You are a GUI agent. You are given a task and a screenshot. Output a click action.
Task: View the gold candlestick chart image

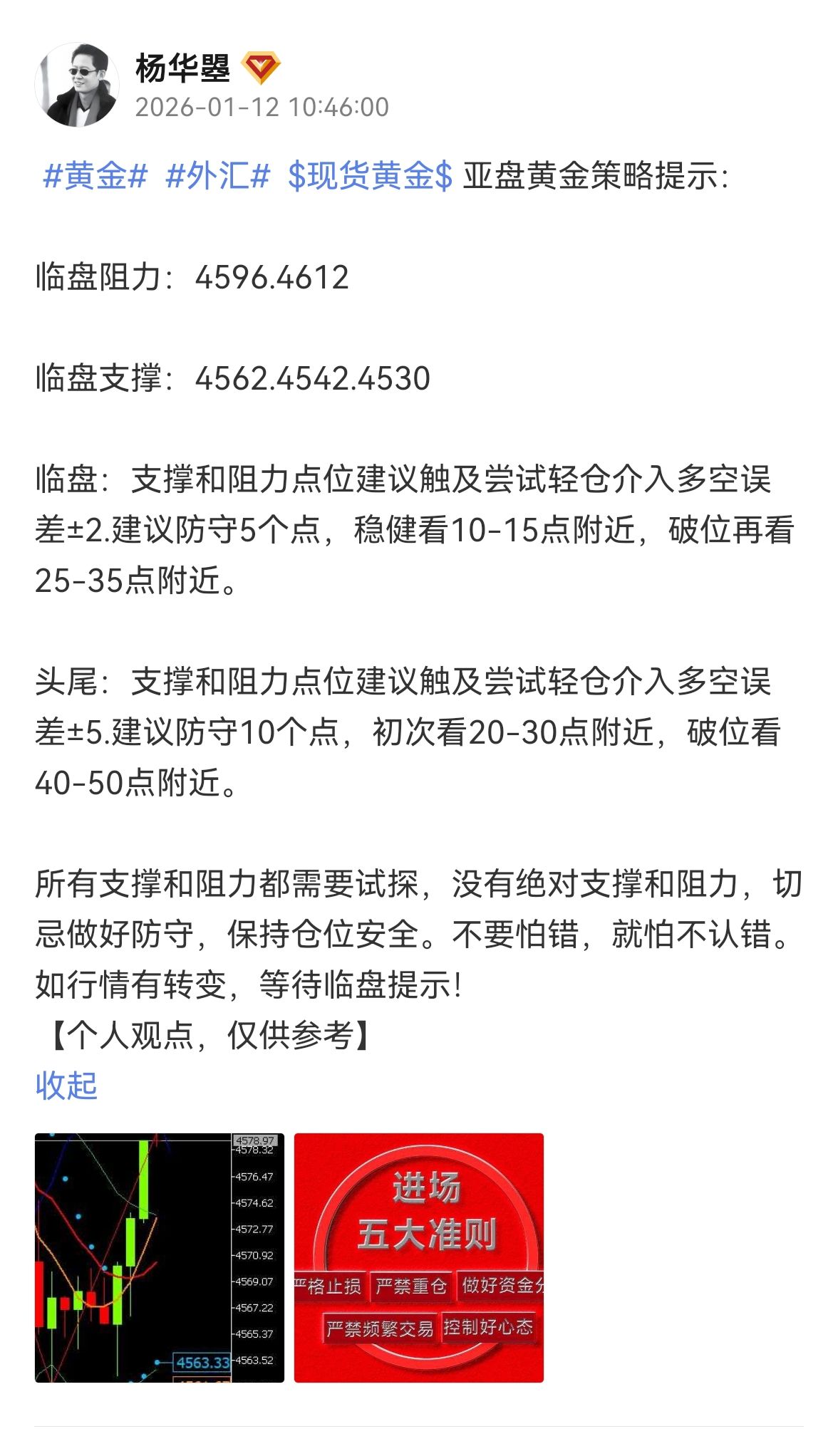click(159, 1257)
